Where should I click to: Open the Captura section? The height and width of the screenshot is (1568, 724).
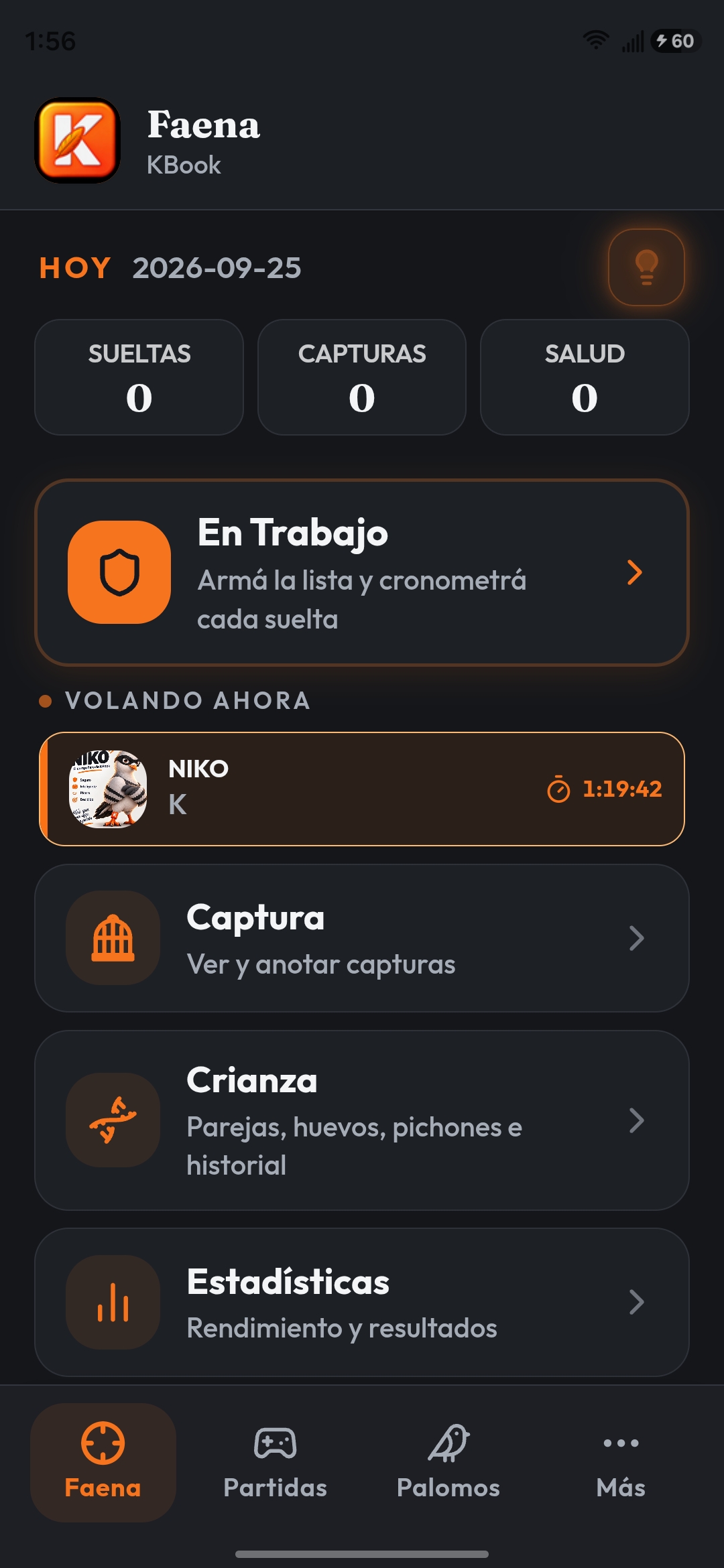point(362,938)
